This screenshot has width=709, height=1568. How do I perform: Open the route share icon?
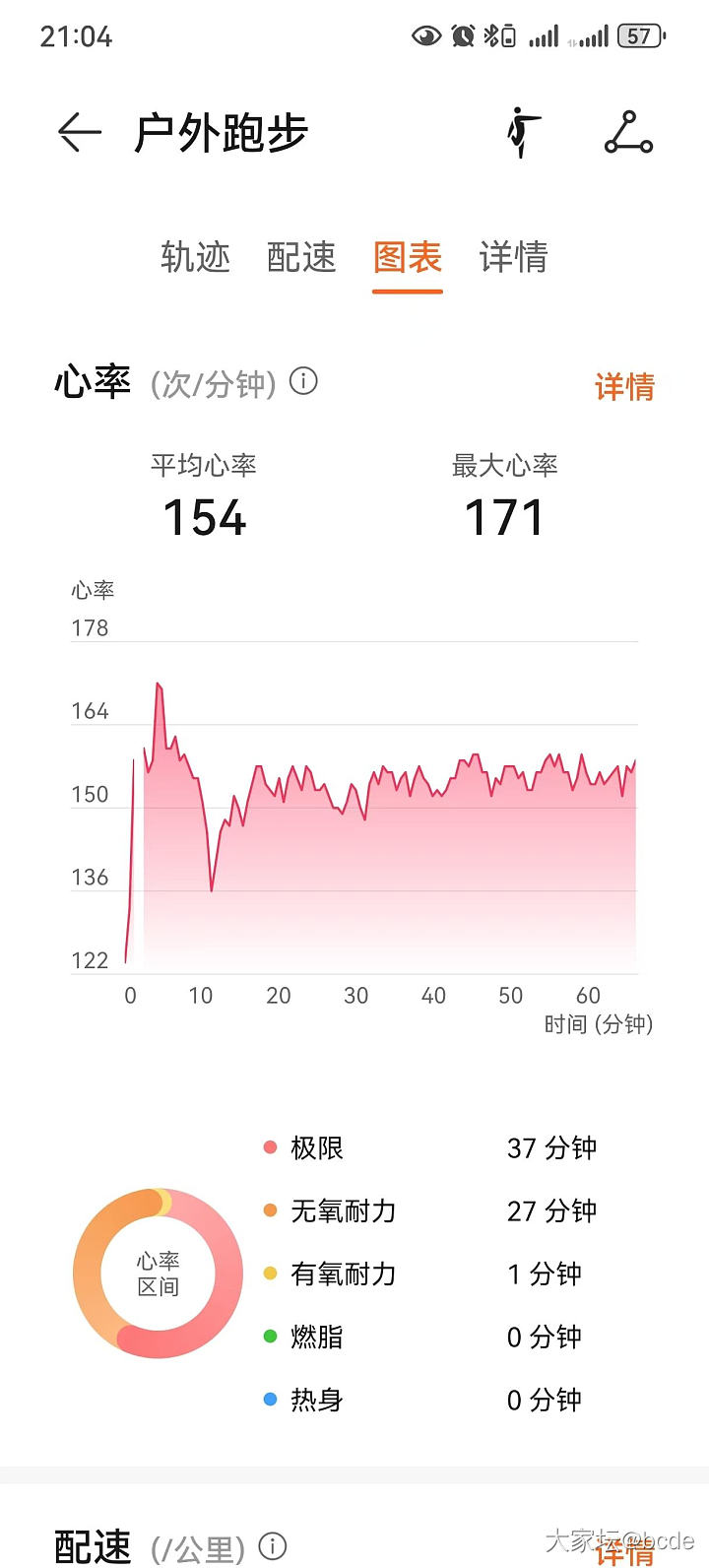point(628,132)
